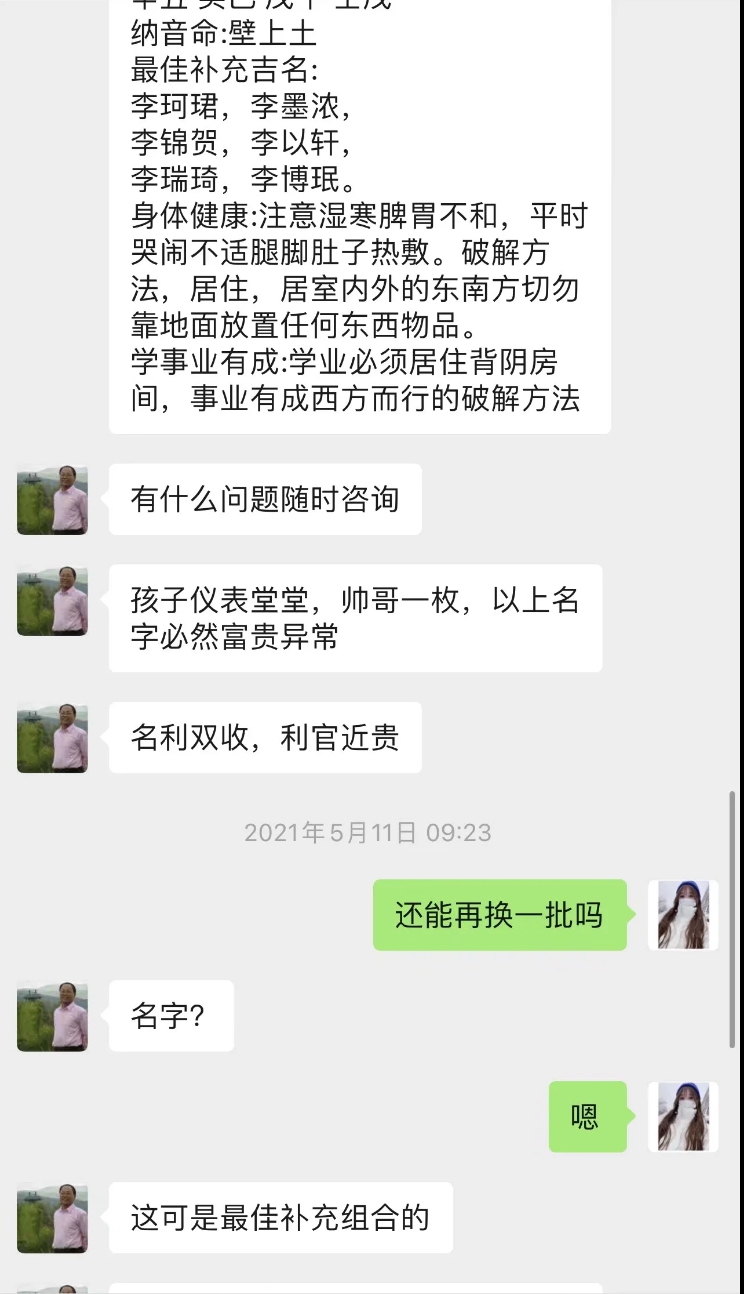This screenshot has width=744, height=1294.
Task: Open the avatar beside the '孩子仪表堂堂' message
Action: pos(52,601)
